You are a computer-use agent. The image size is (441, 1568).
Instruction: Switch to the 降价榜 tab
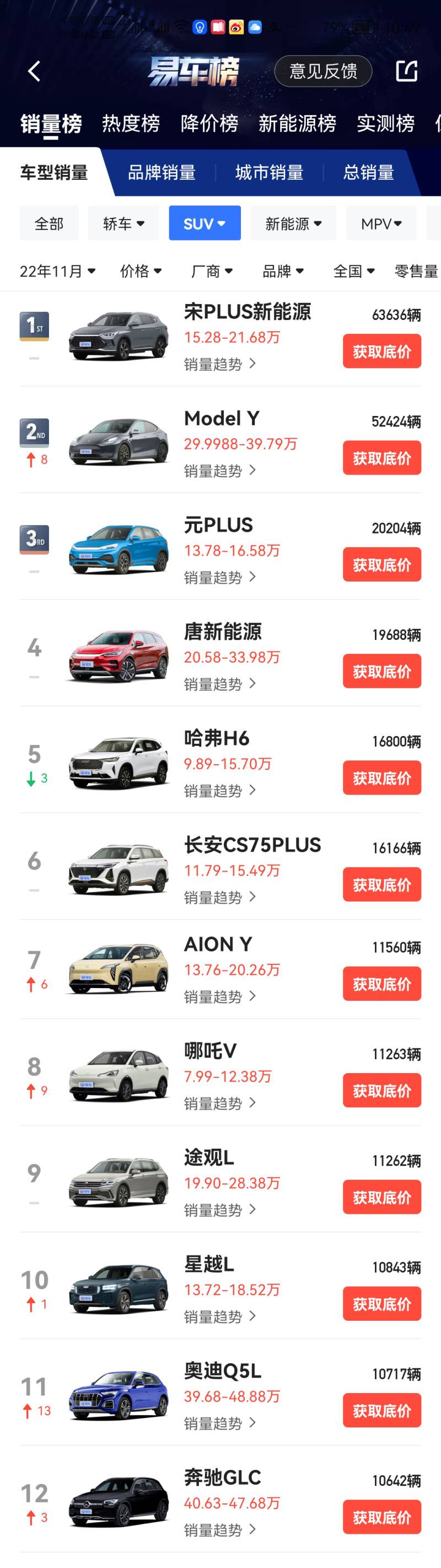click(209, 124)
